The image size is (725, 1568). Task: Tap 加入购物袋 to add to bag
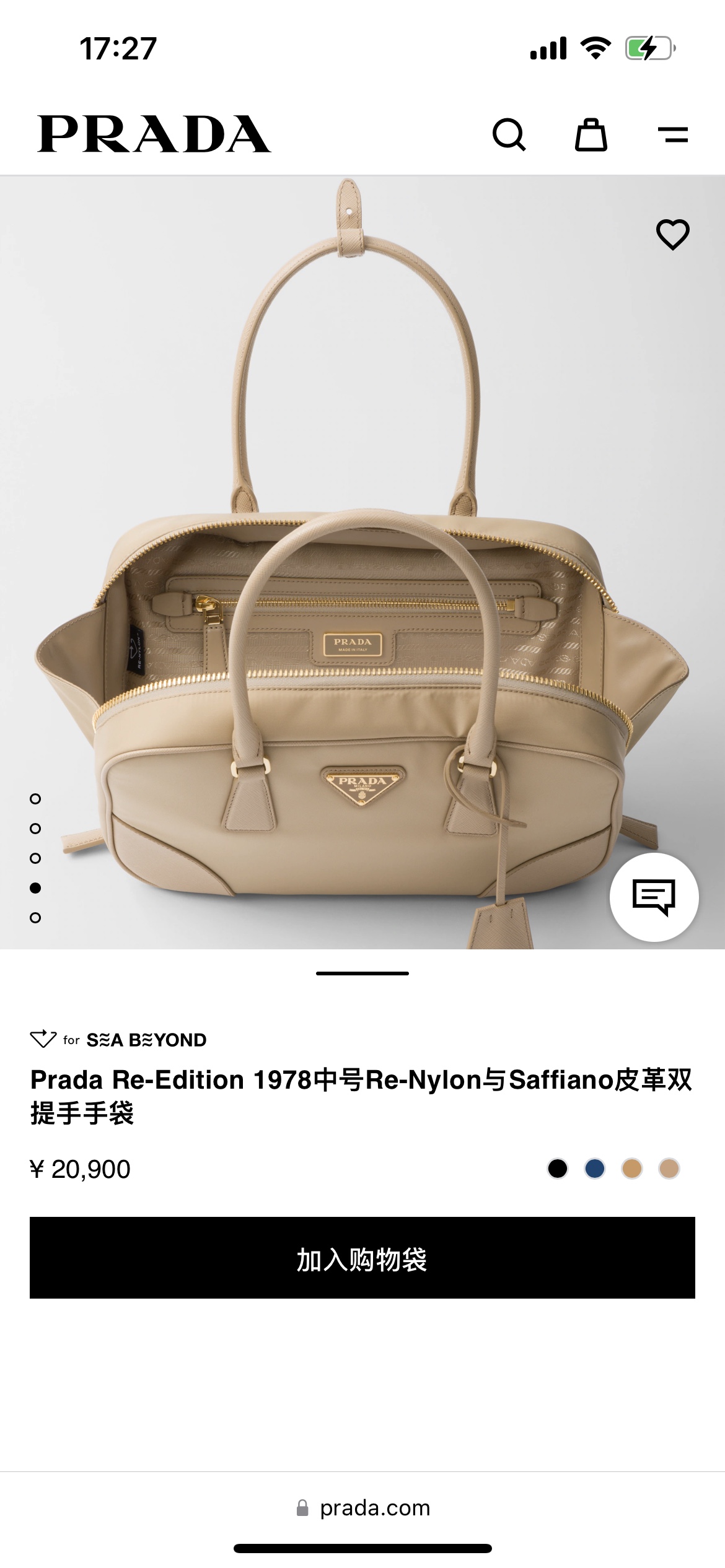pyautogui.click(x=362, y=1258)
